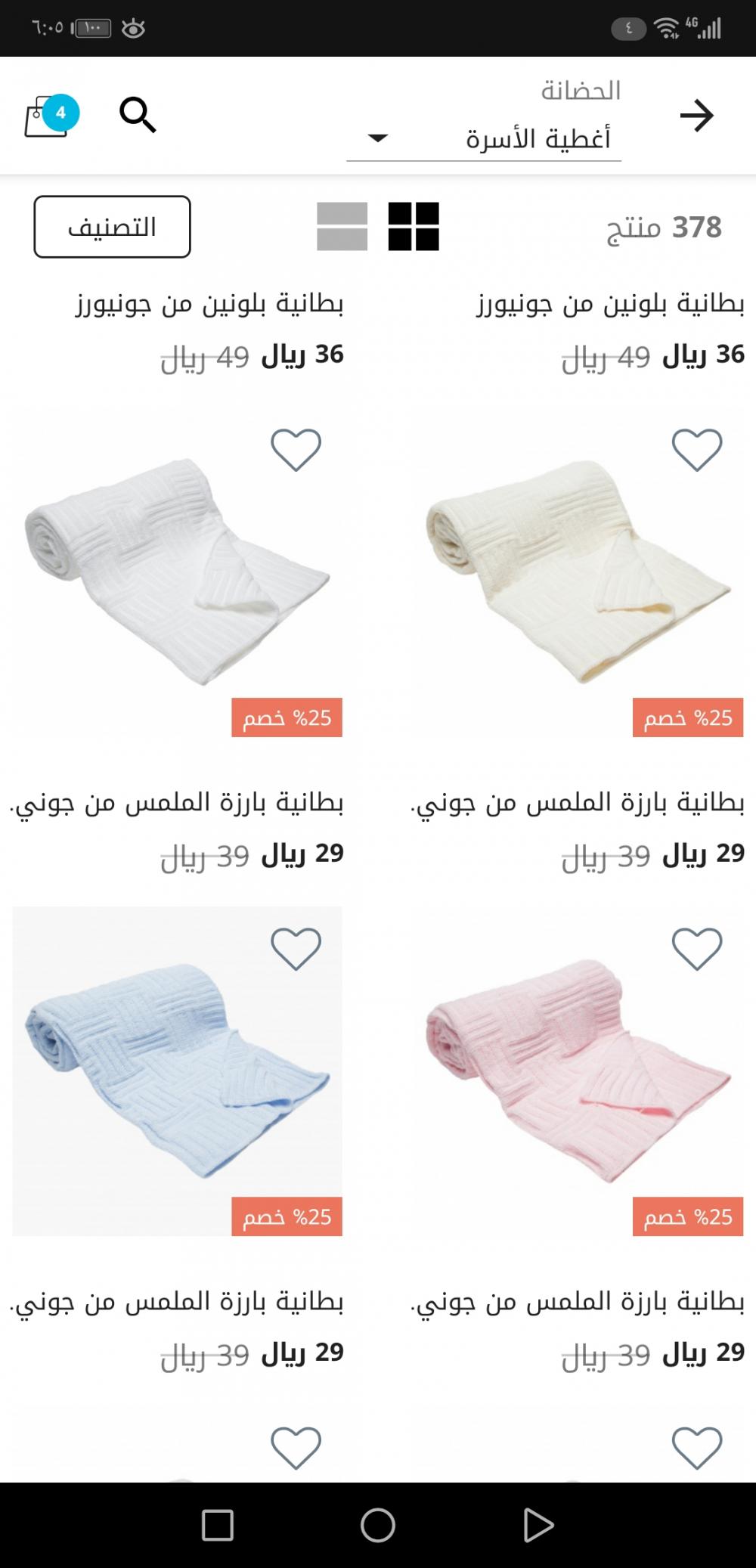Open the التصنيف sort button
The image size is (756, 1568).
point(112,227)
